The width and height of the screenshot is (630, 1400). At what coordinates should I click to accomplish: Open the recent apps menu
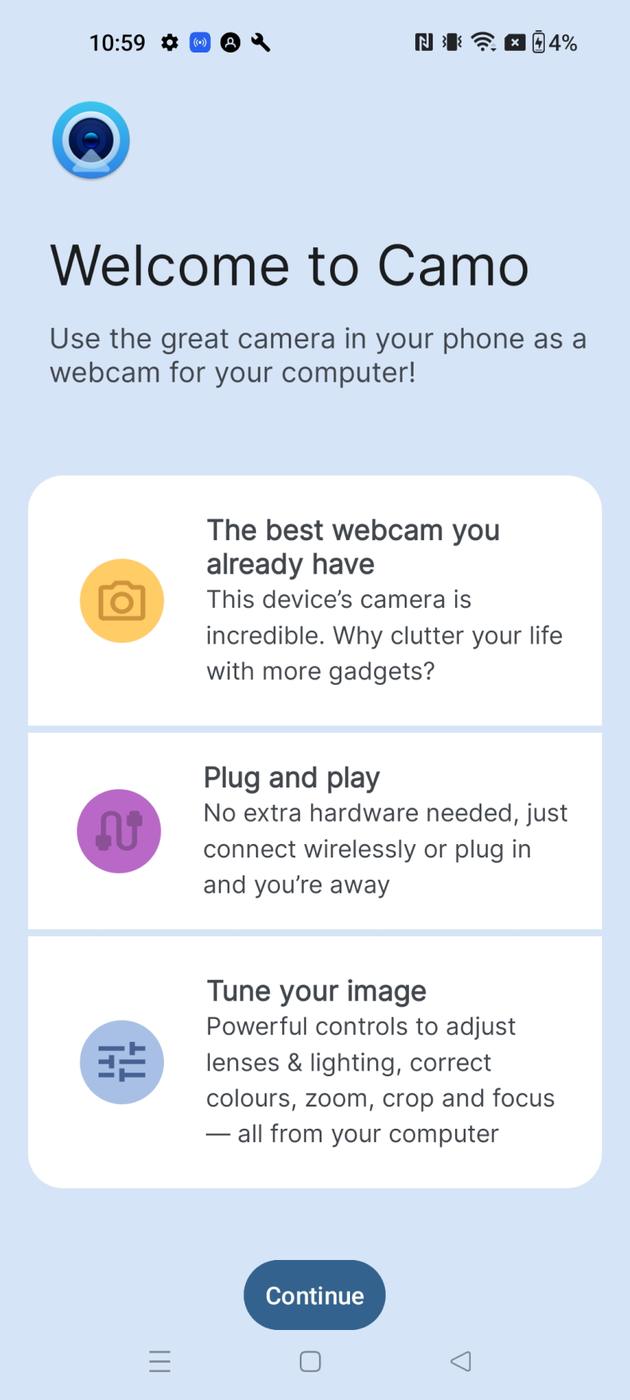160,1361
